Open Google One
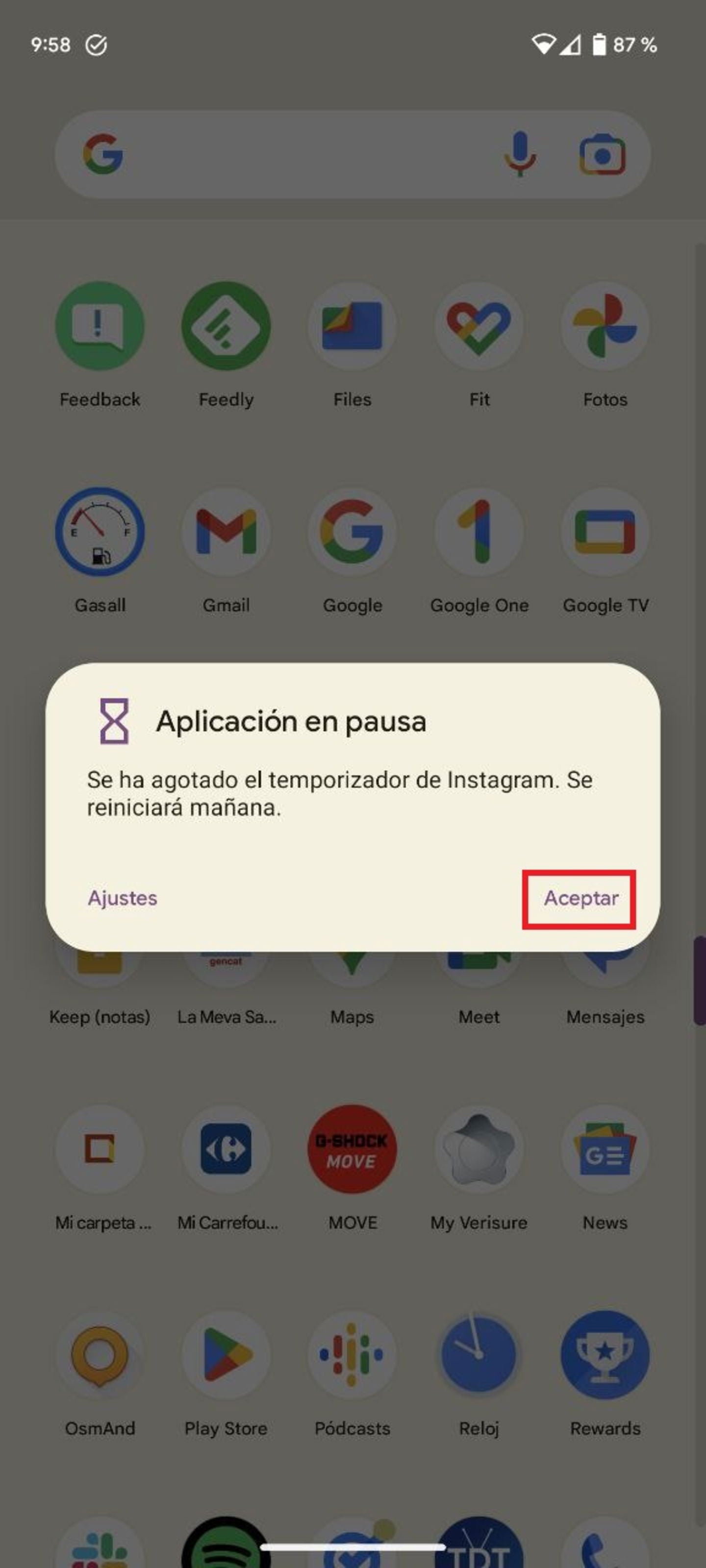 coord(479,531)
